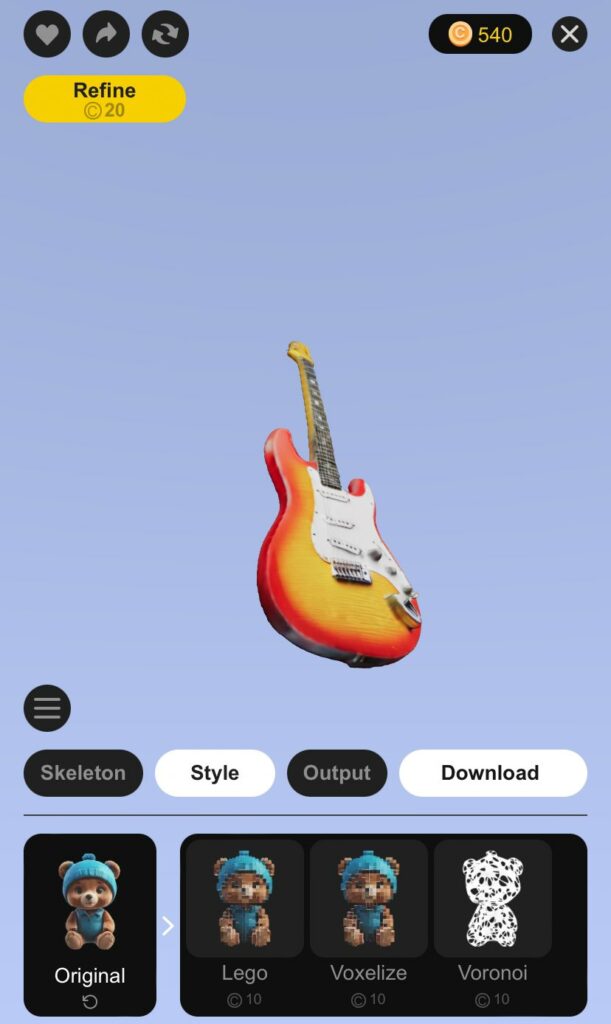Screen dimensions: 611x1024
Task: Switch to the Skeleton tab
Action: (83, 773)
